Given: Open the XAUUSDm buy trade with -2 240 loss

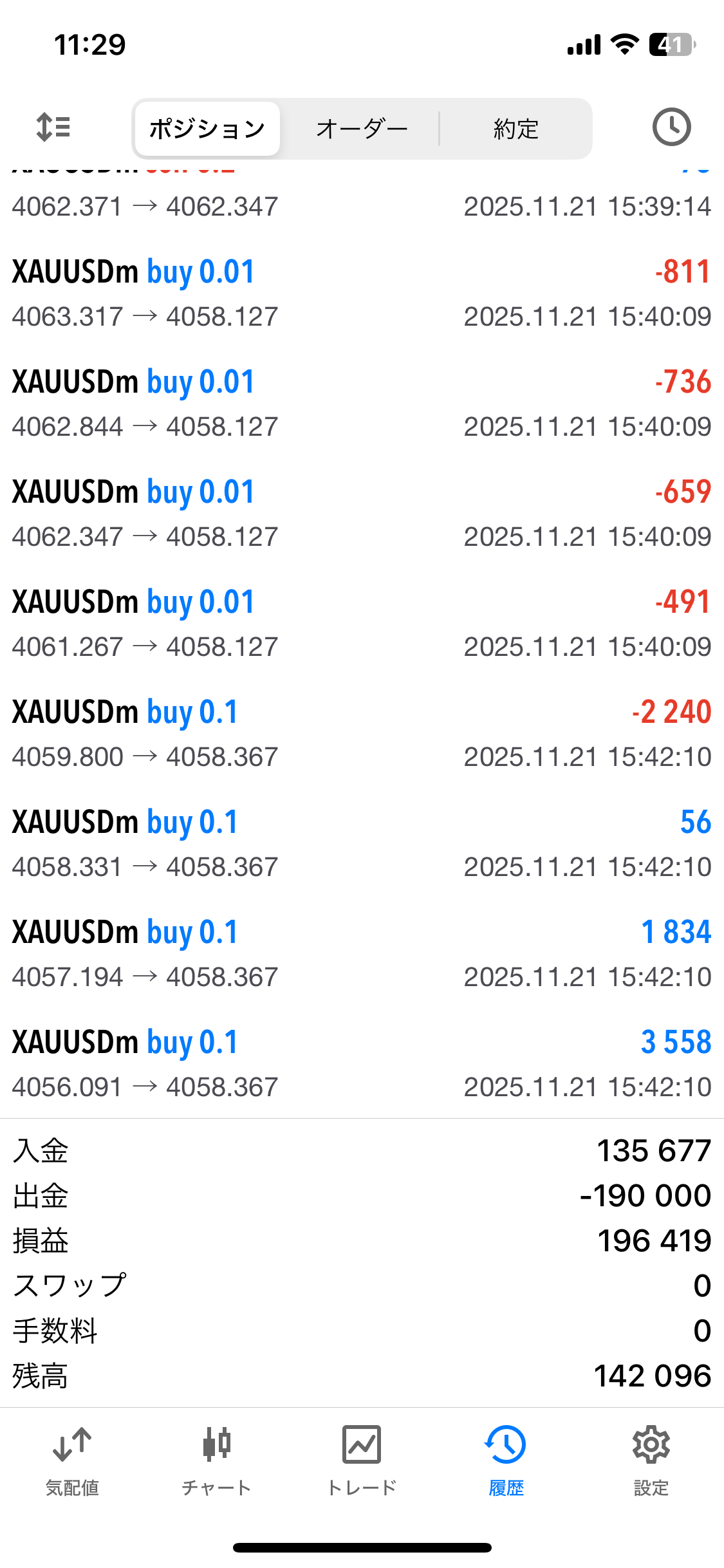Looking at the screenshot, I should coord(362,734).
